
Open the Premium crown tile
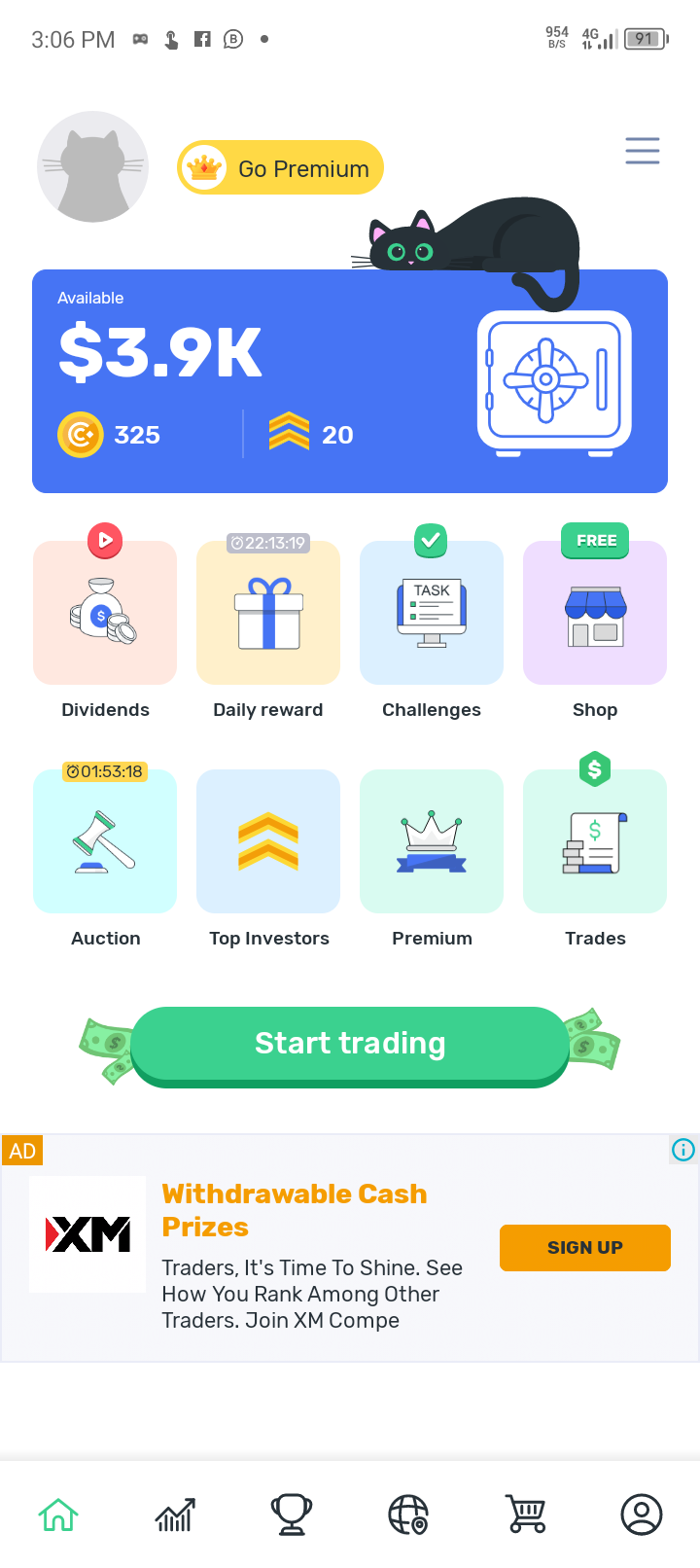pyautogui.click(x=432, y=842)
